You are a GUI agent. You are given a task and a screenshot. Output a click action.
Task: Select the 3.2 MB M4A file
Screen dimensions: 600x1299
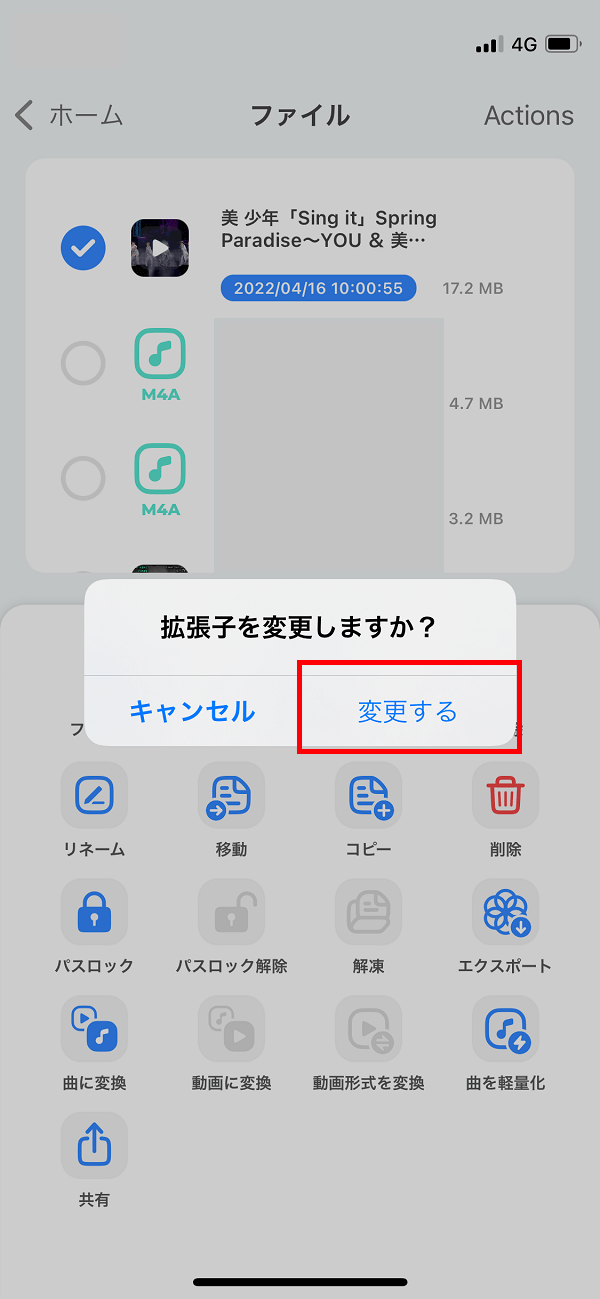coord(83,479)
